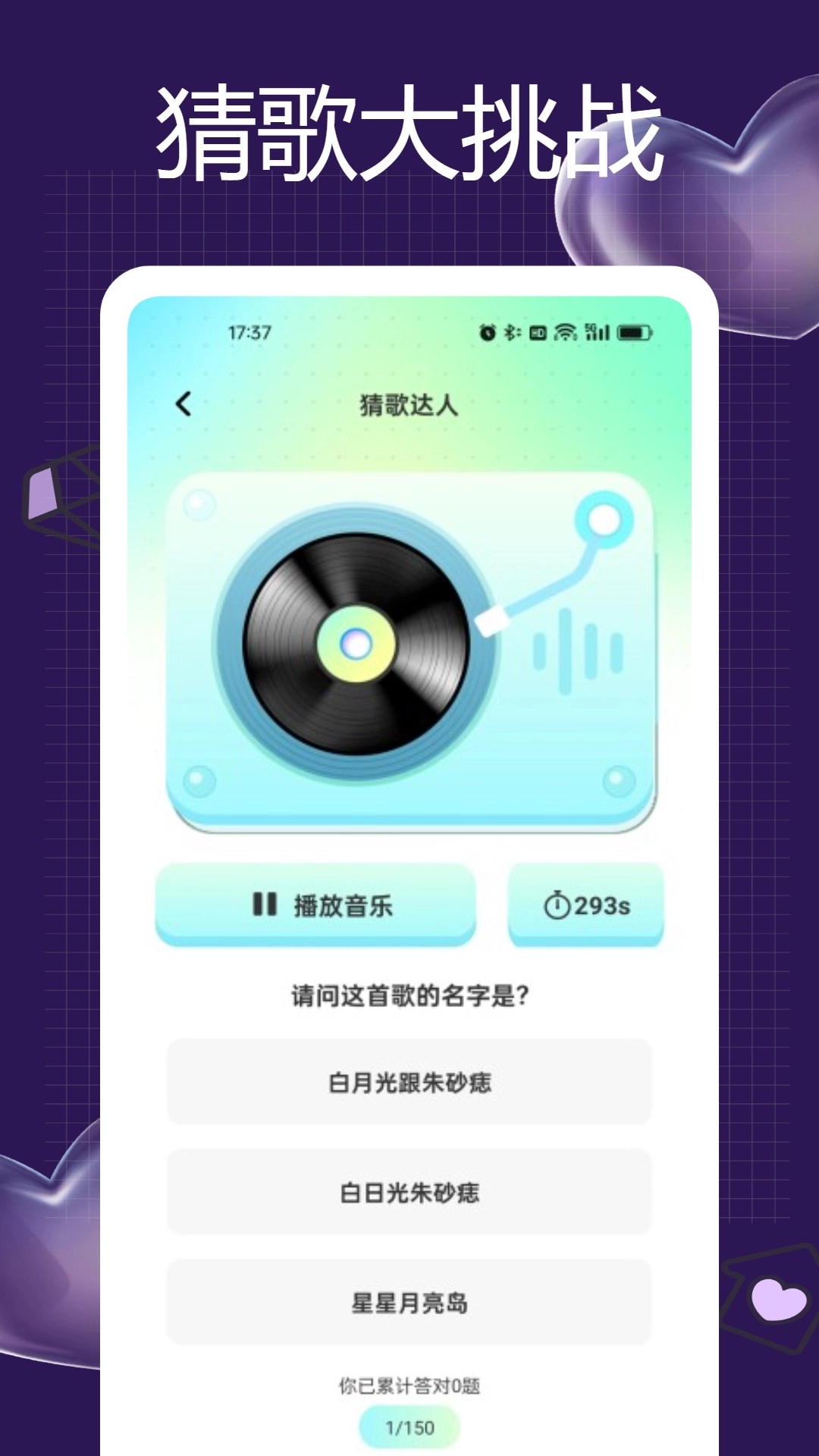Click the 猜歌达人 title text
Viewport: 819px width, 1456px height.
(x=409, y=404)
